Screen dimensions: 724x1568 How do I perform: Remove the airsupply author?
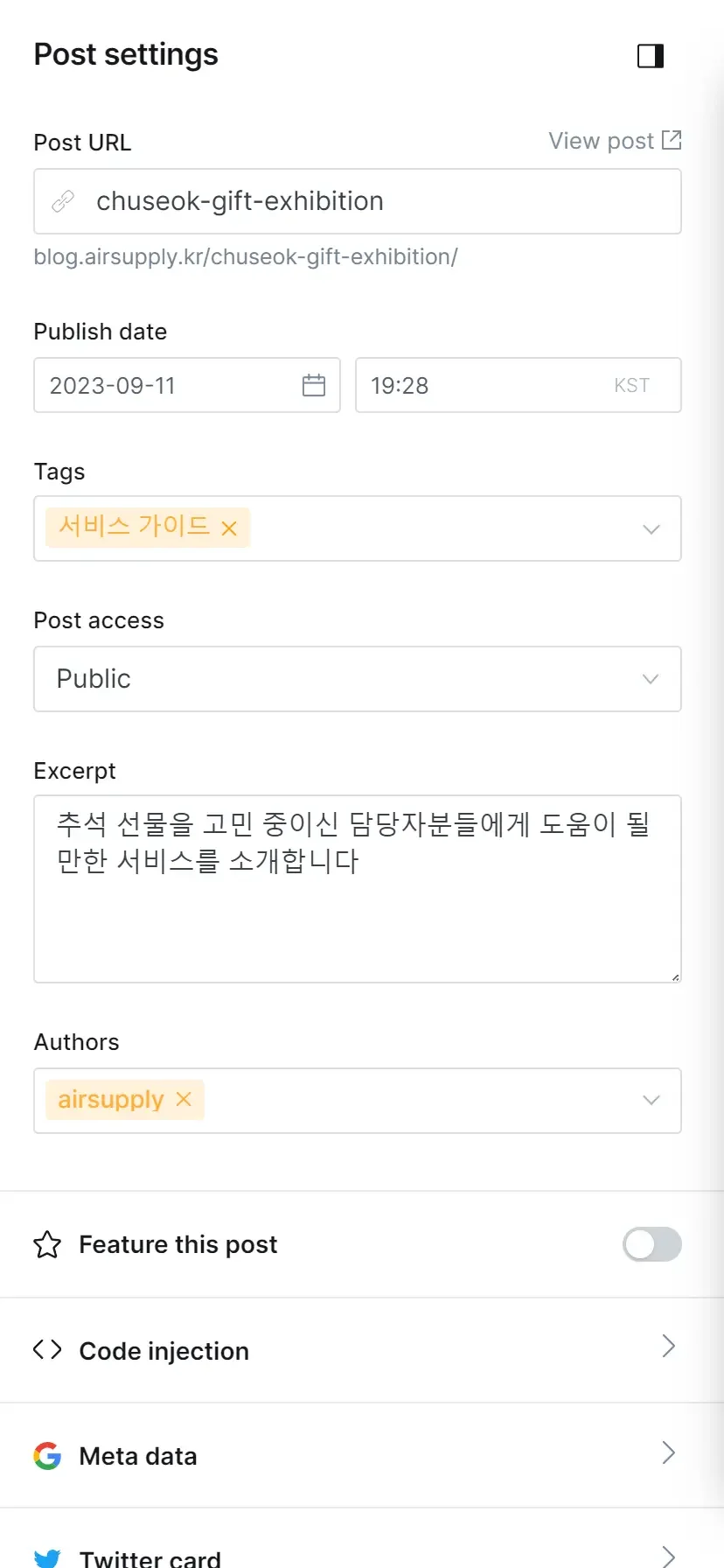[184, 1099]
